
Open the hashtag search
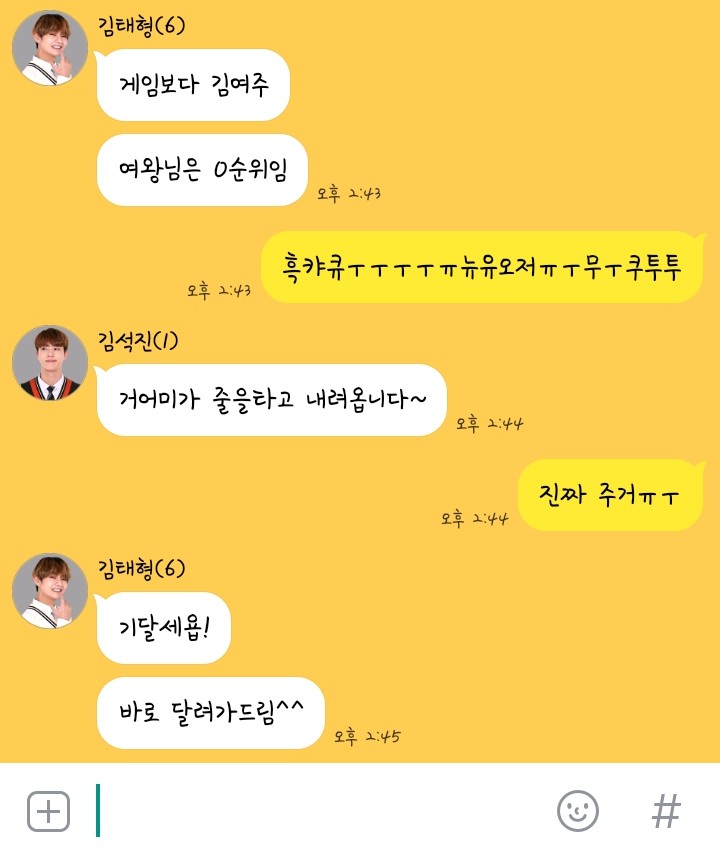point(666,811)
